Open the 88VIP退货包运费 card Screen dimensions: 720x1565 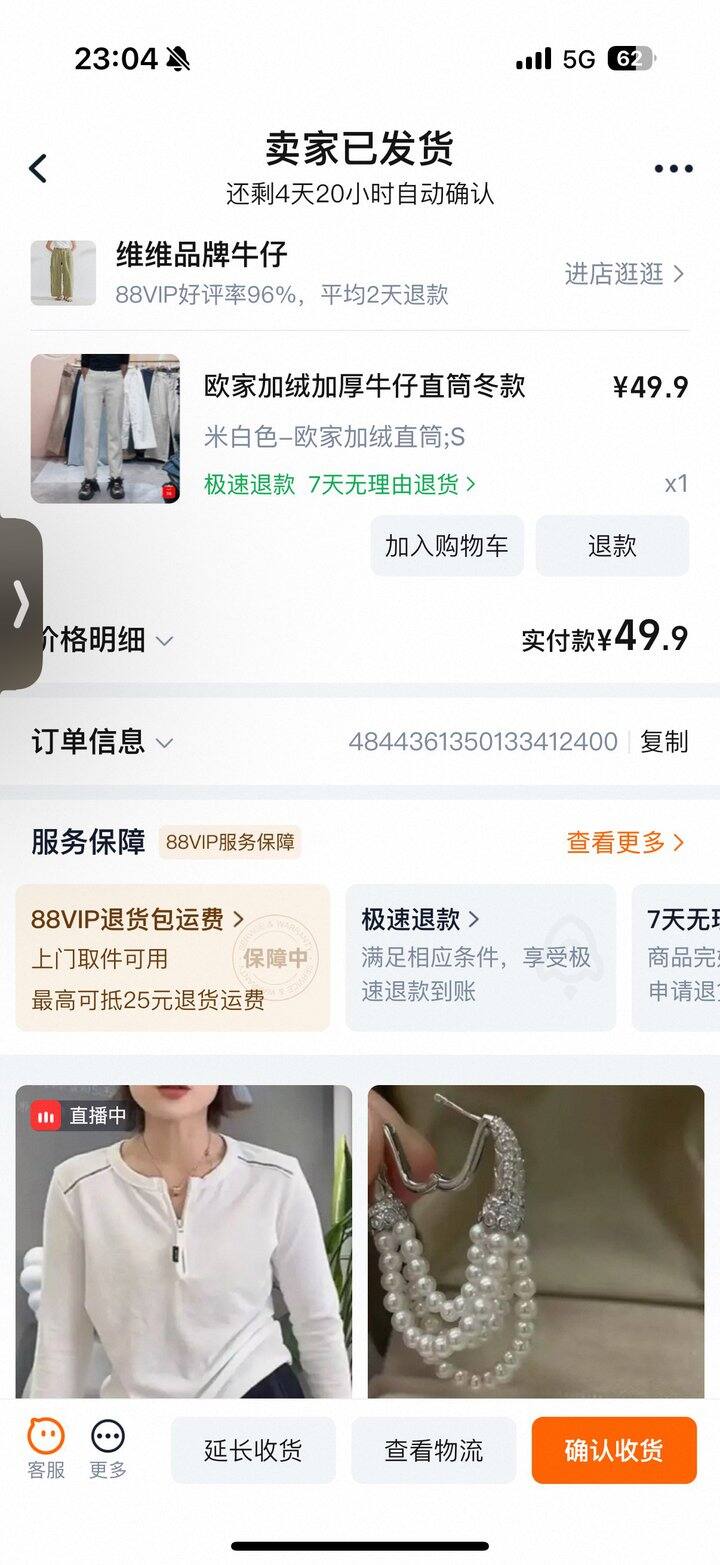click(172, 957)
